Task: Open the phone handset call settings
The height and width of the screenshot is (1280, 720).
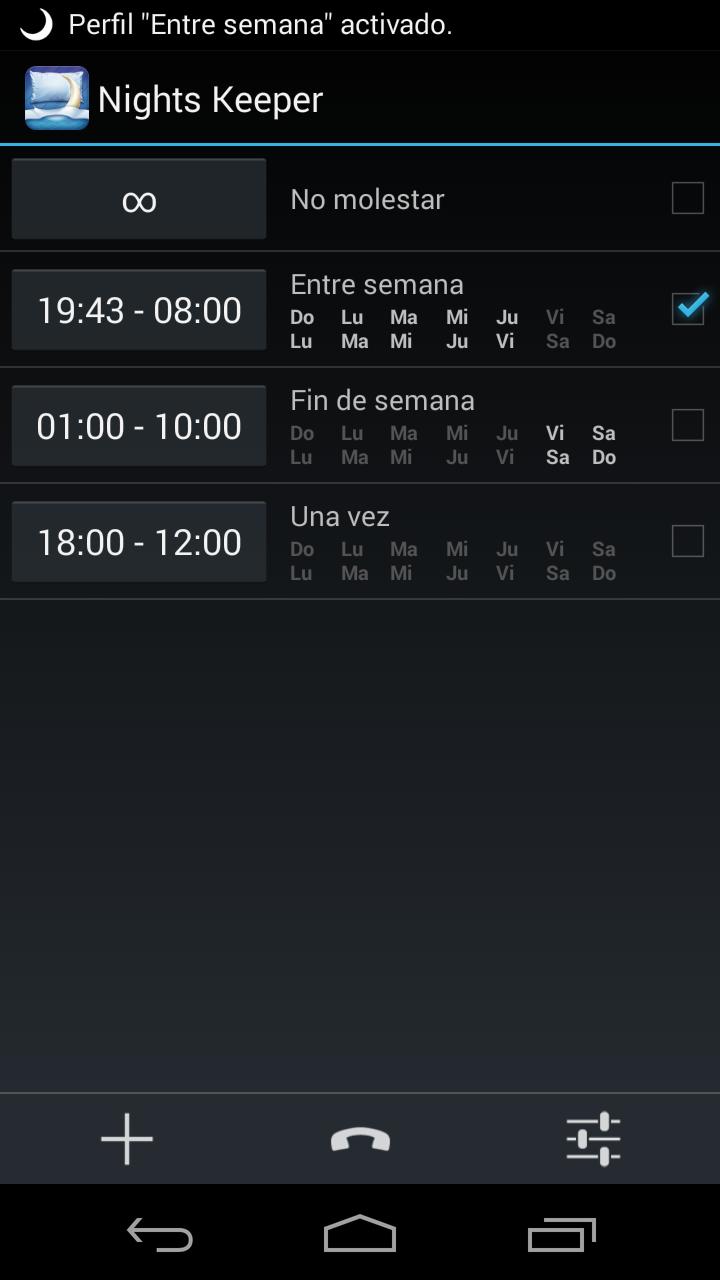Action: coord(360,1139)
